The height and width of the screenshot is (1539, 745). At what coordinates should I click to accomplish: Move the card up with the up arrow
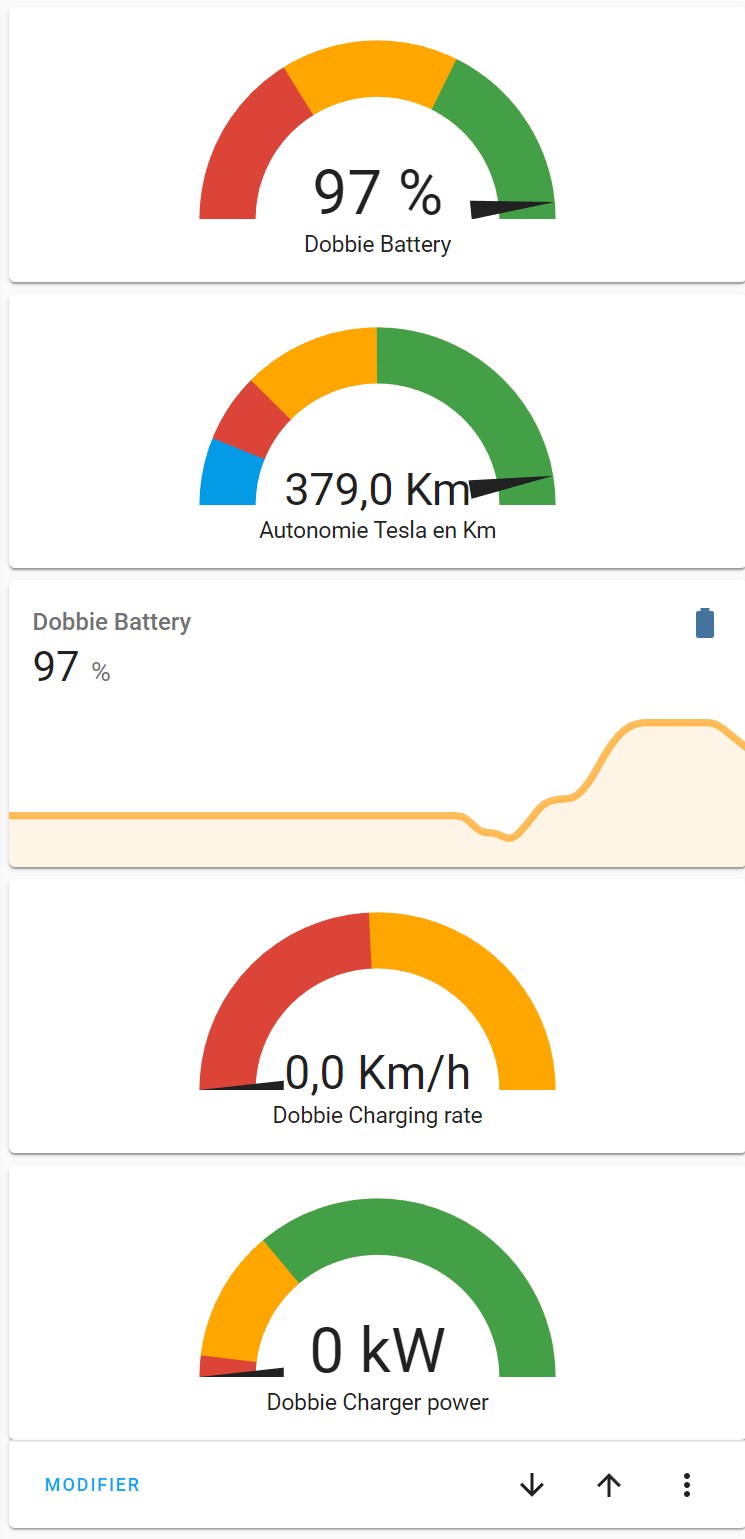[609, 1485]
